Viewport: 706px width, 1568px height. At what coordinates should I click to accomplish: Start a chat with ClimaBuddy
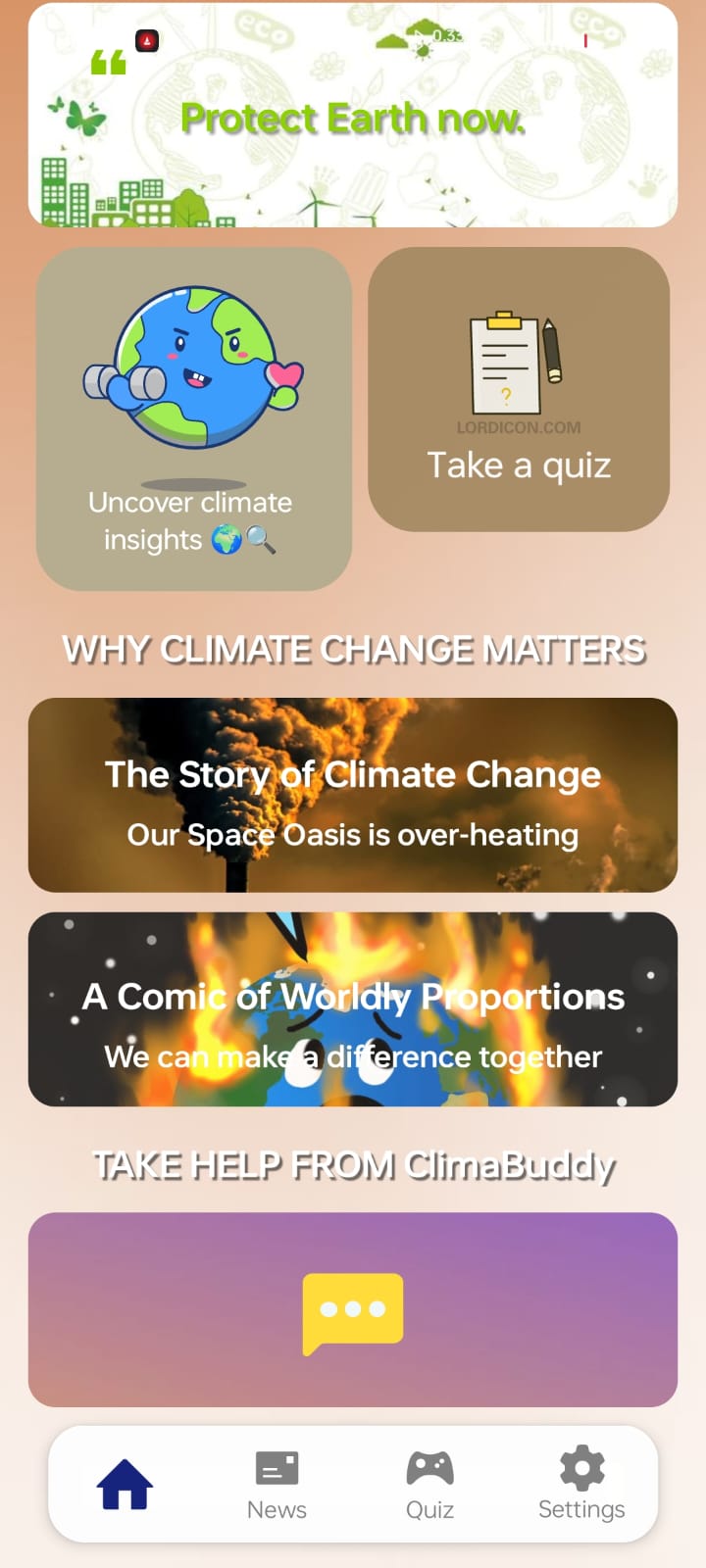pos(353,1309)
